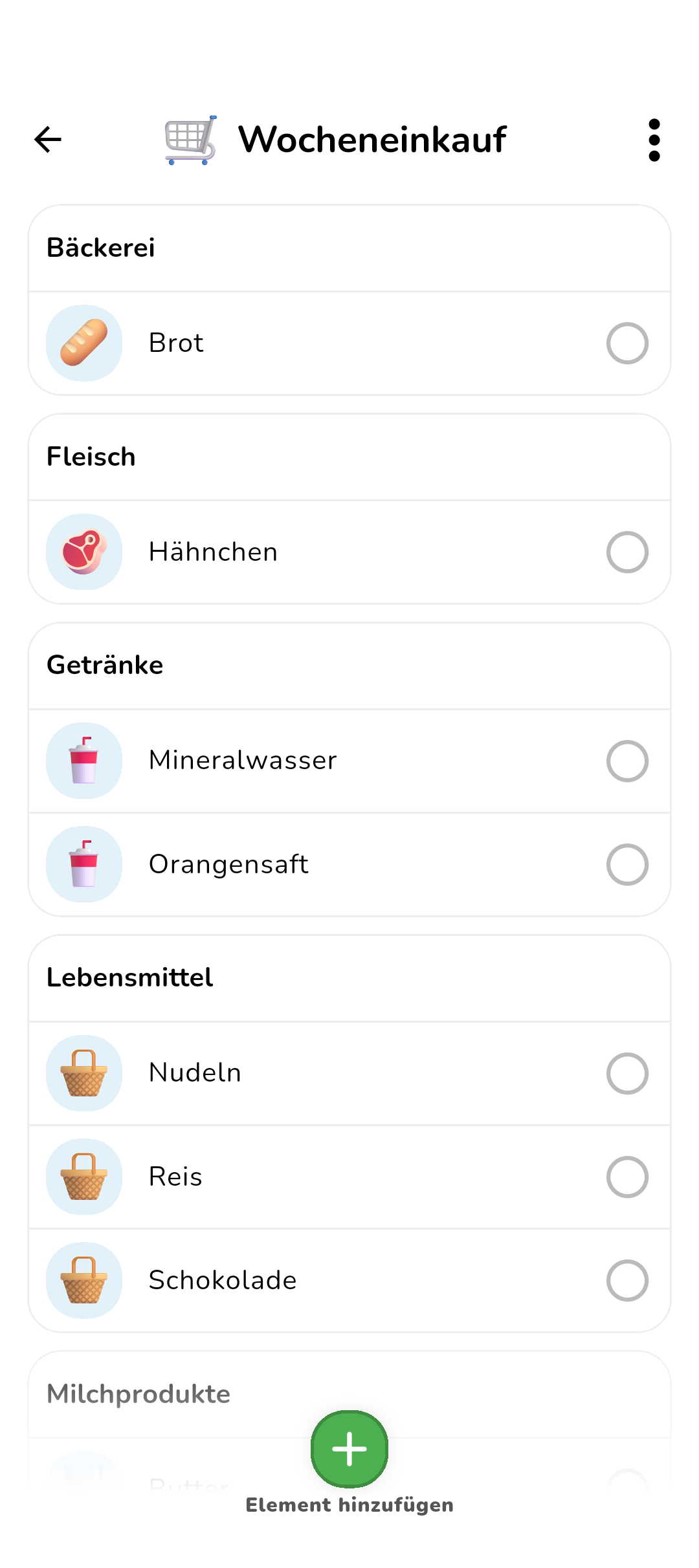Viewport: 699px width, 1568px height.
Task: Click the basket icon beside Nudeln
Action: coord(84,1073)
